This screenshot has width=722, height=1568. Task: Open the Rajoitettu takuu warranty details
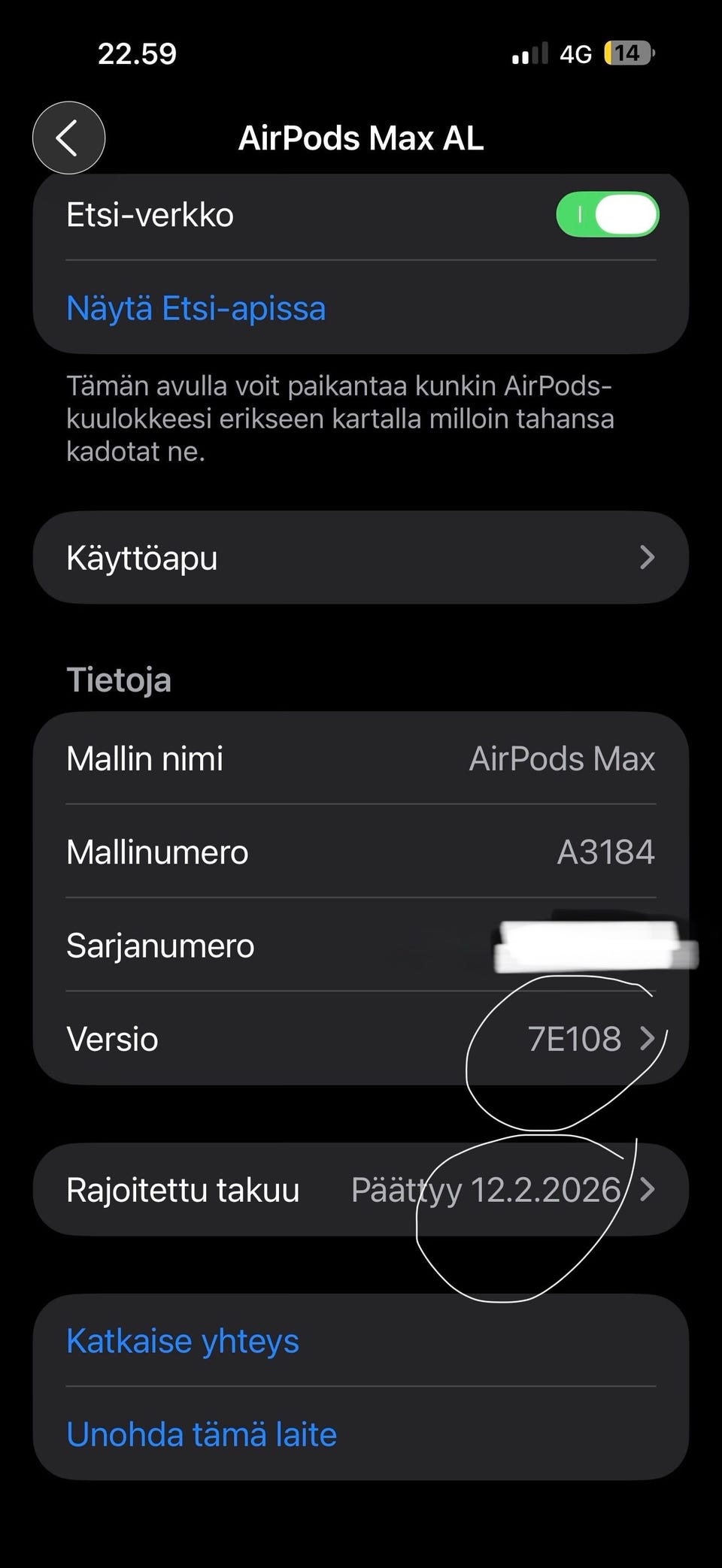click(361, 1190)
